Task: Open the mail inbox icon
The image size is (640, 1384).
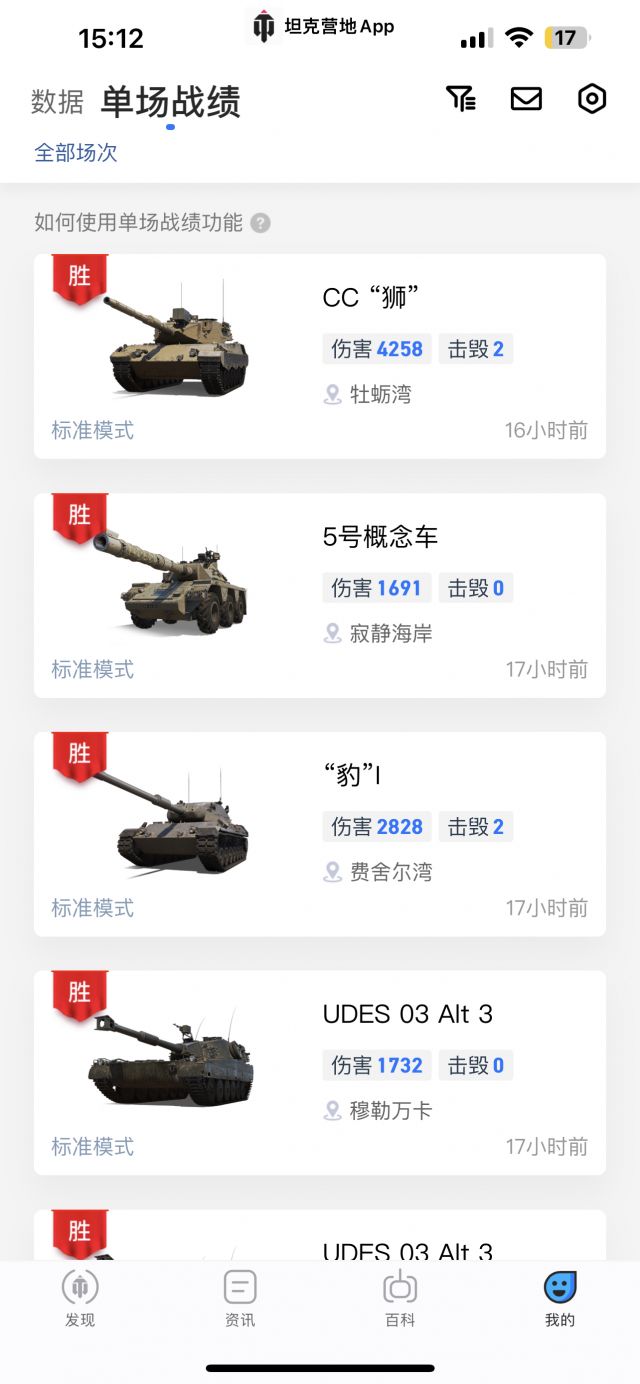Action: coord(526,98)
